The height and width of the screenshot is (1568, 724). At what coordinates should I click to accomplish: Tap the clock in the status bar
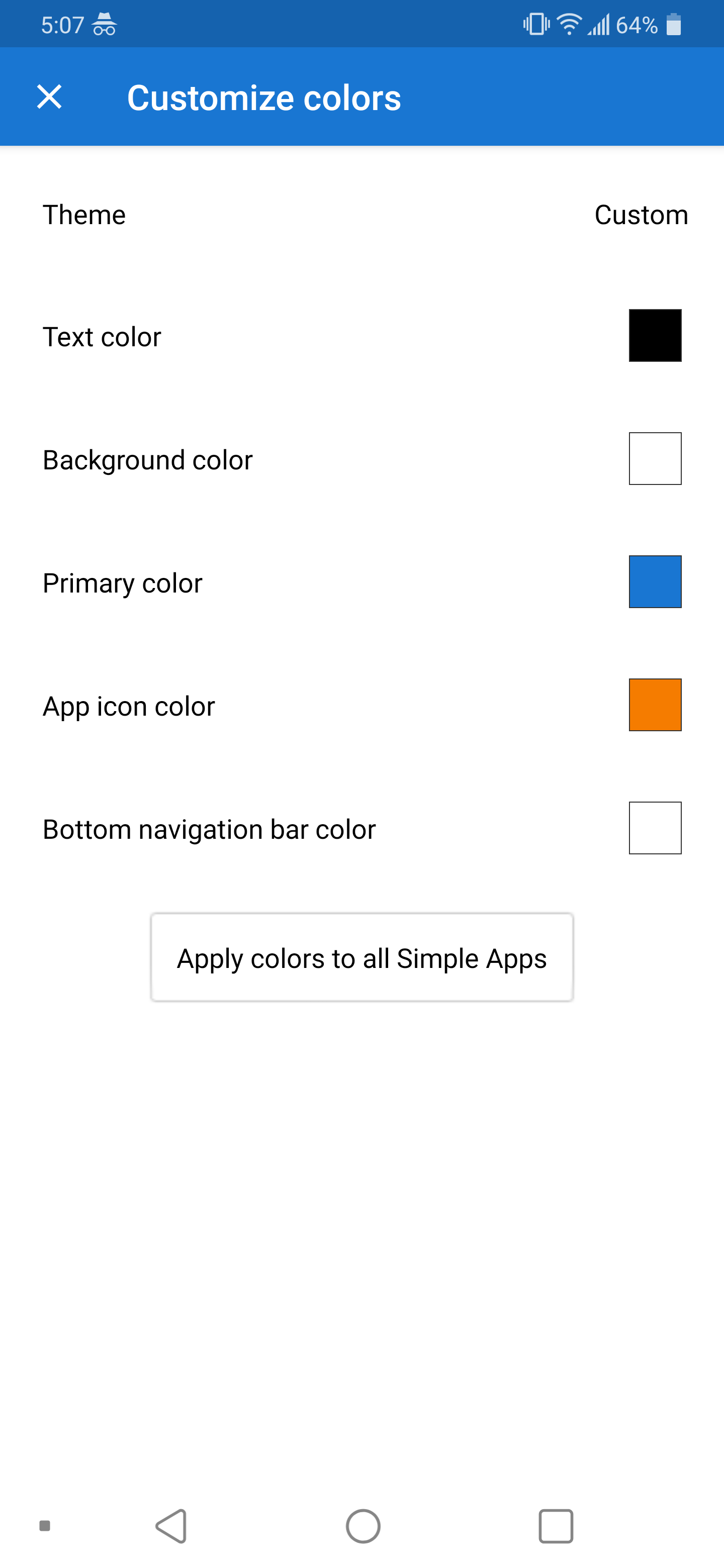[61, 24]
